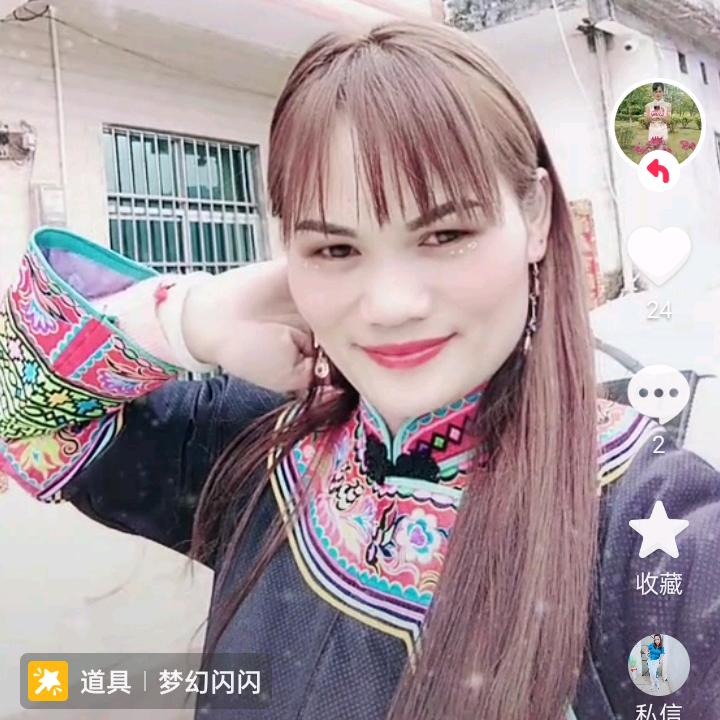Viewport: 720px width, 720px height.
Task: Open the comments bubble
Action: click(x=658, y=393)
